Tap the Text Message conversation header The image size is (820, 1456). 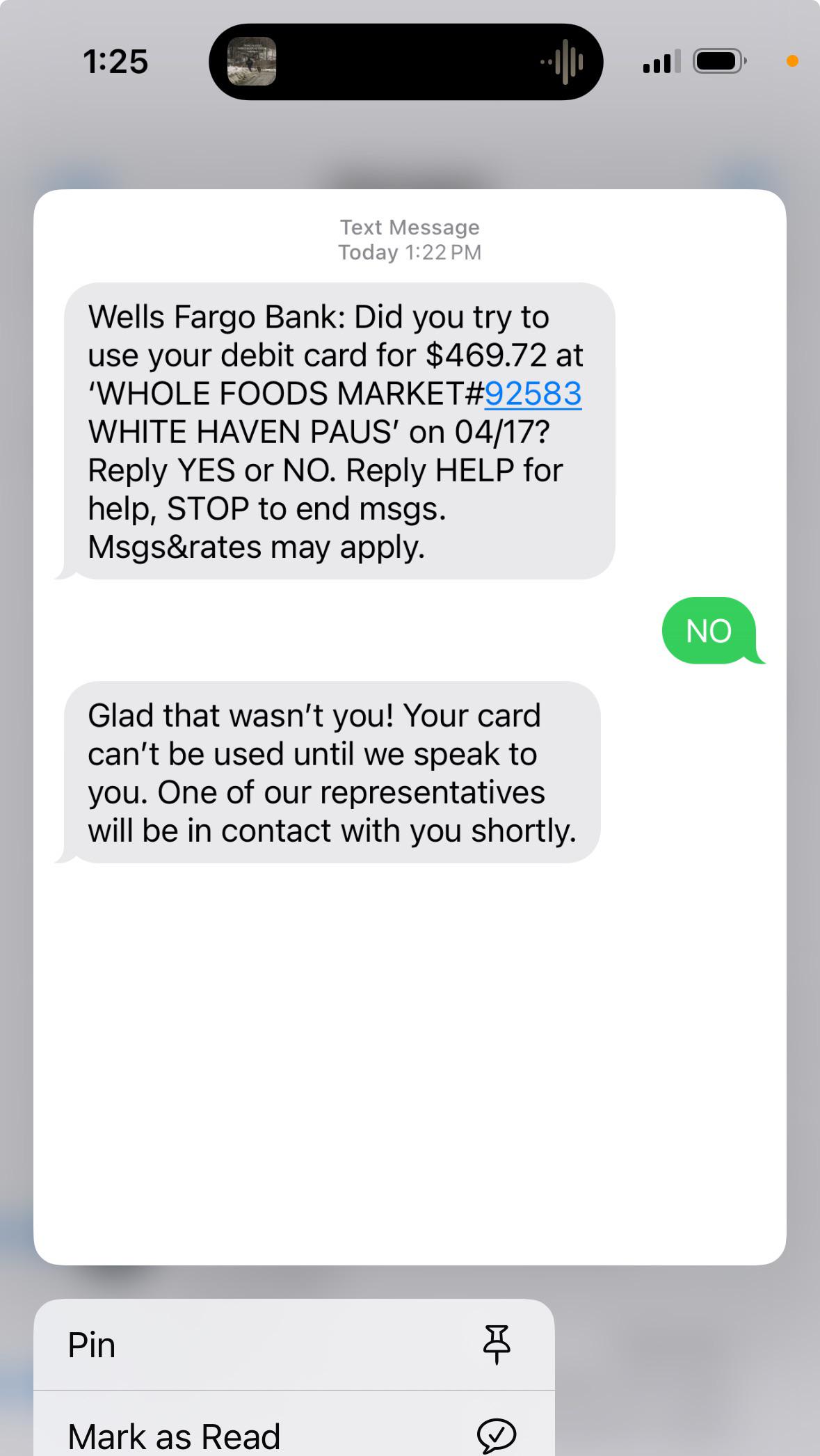(409, 227)
